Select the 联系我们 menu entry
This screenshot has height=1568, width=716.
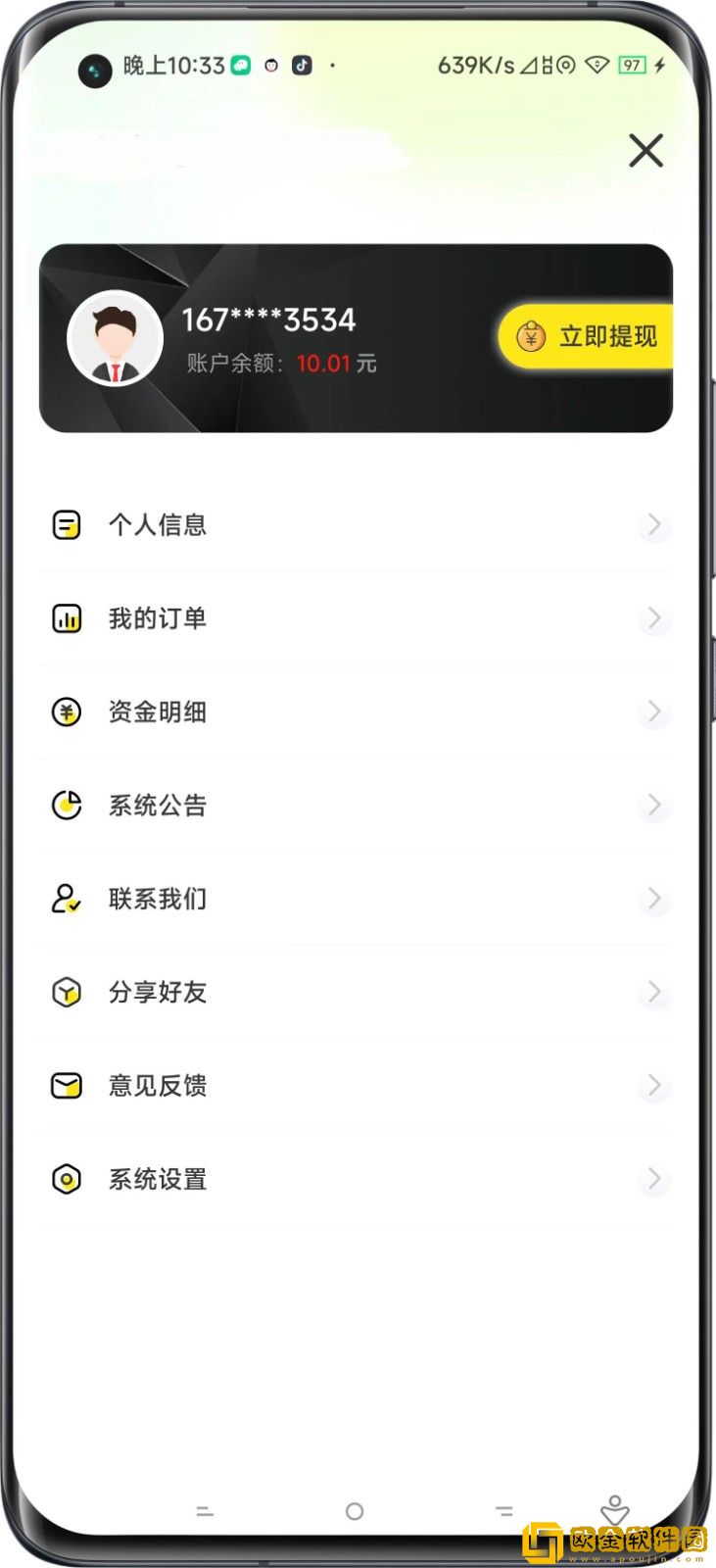157,899
